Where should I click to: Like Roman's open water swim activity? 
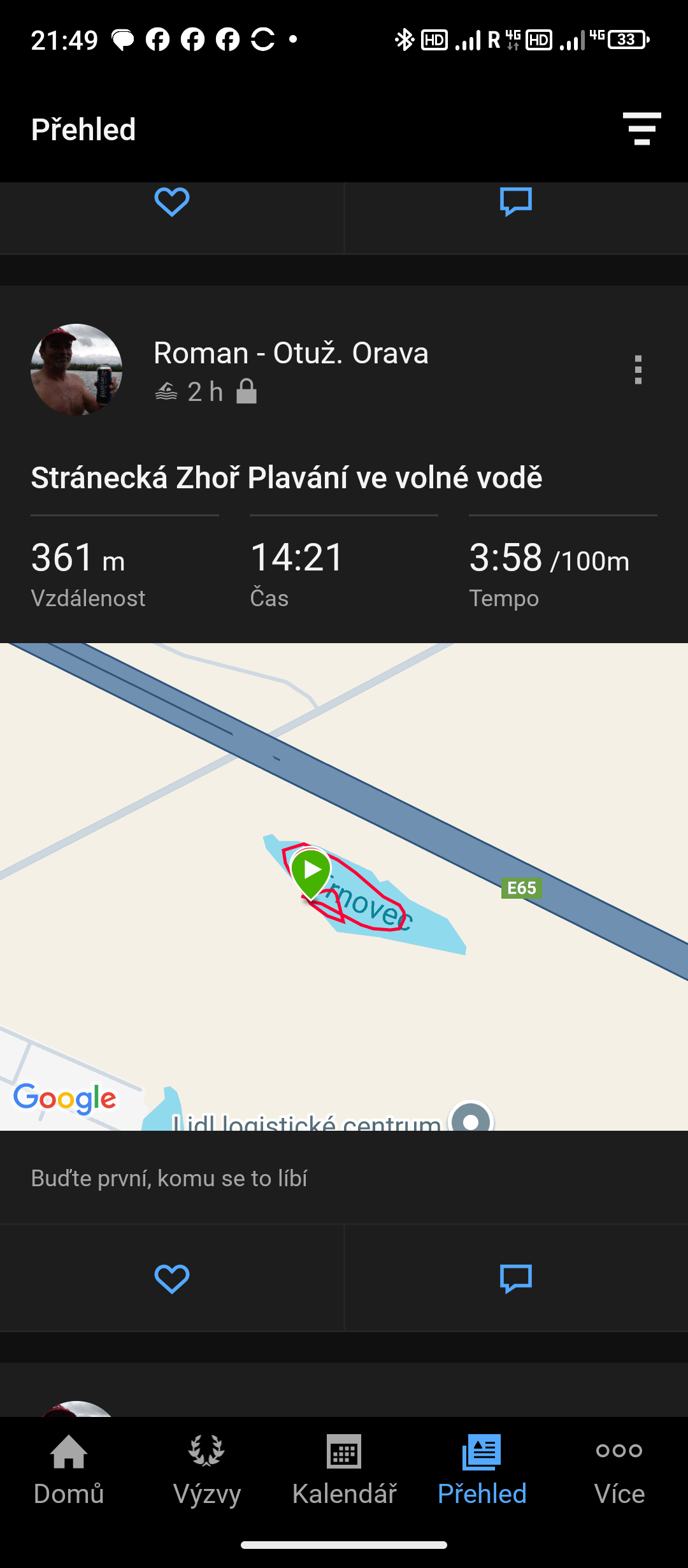tap(172, 1279)
